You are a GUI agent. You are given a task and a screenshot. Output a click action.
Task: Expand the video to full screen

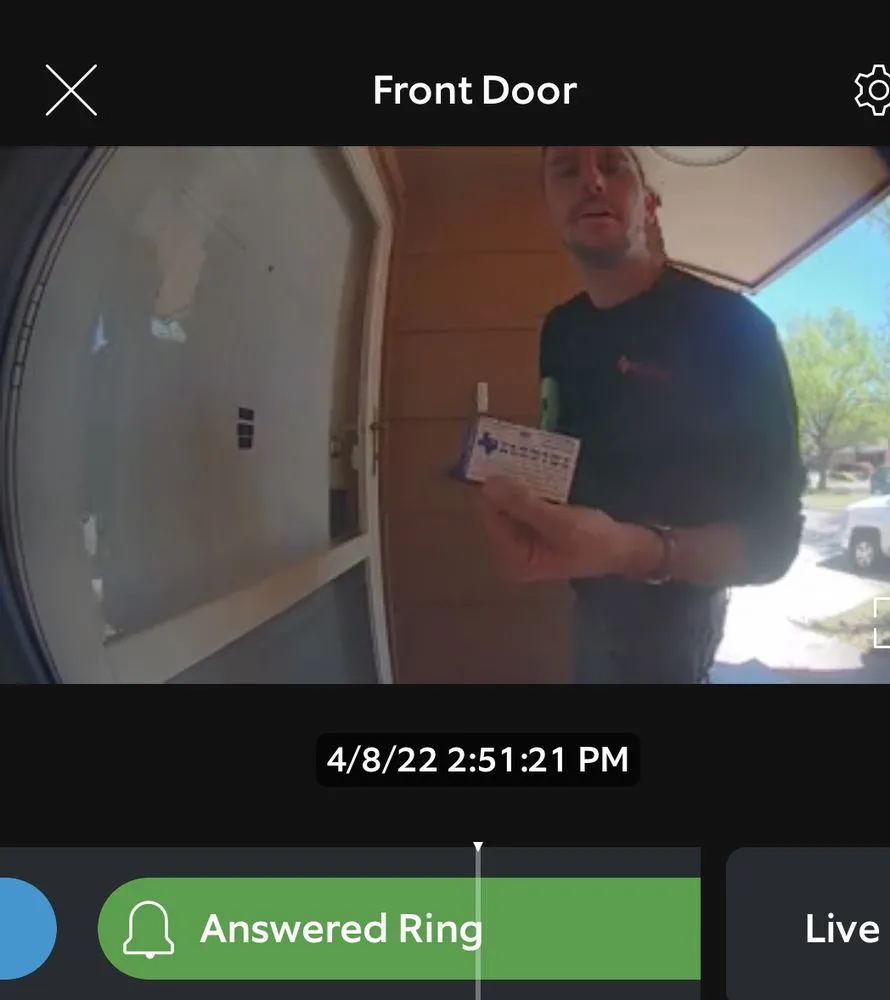click(x=881, y=622)
